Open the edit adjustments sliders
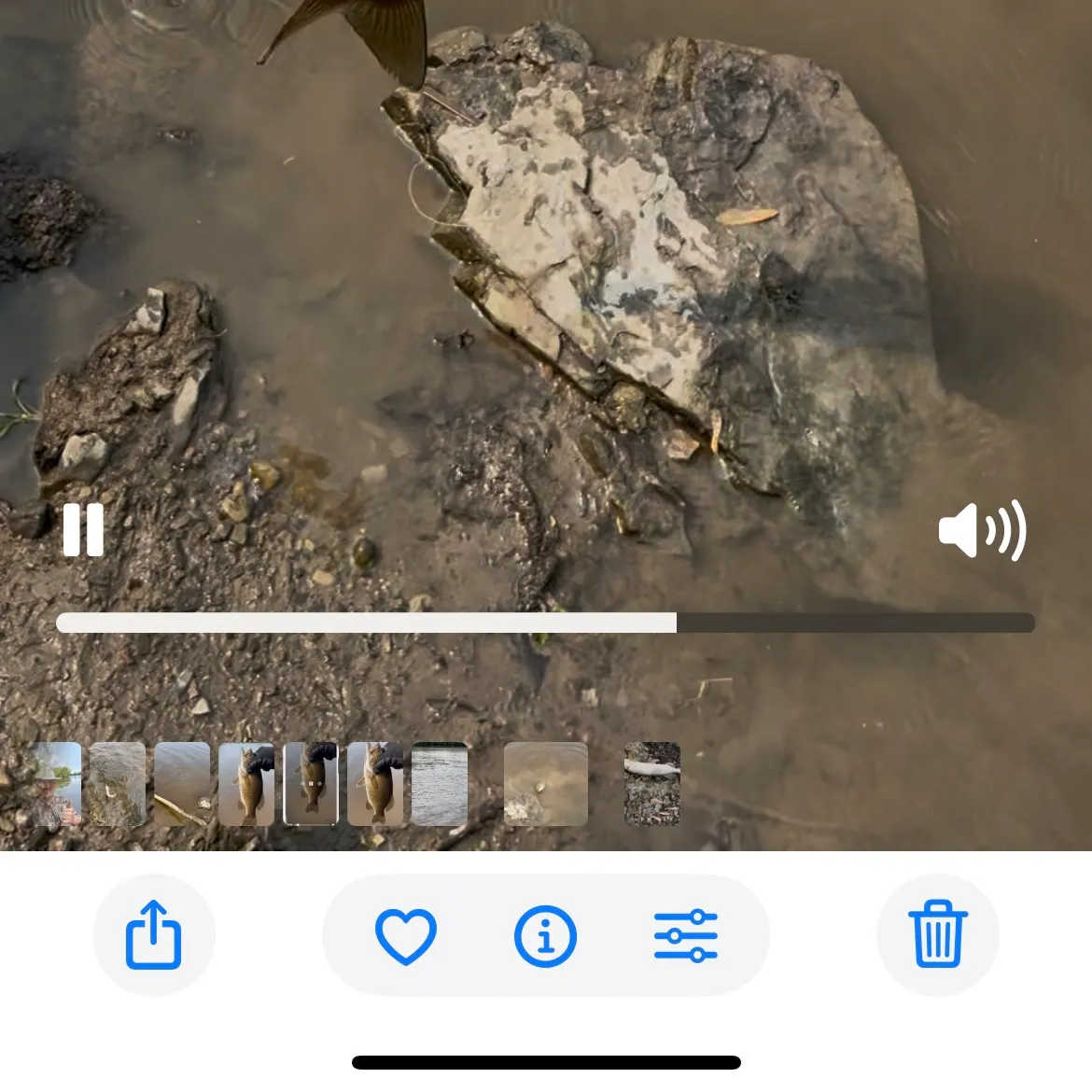Screen dimensions: 1092x1092 coord(686,935)
